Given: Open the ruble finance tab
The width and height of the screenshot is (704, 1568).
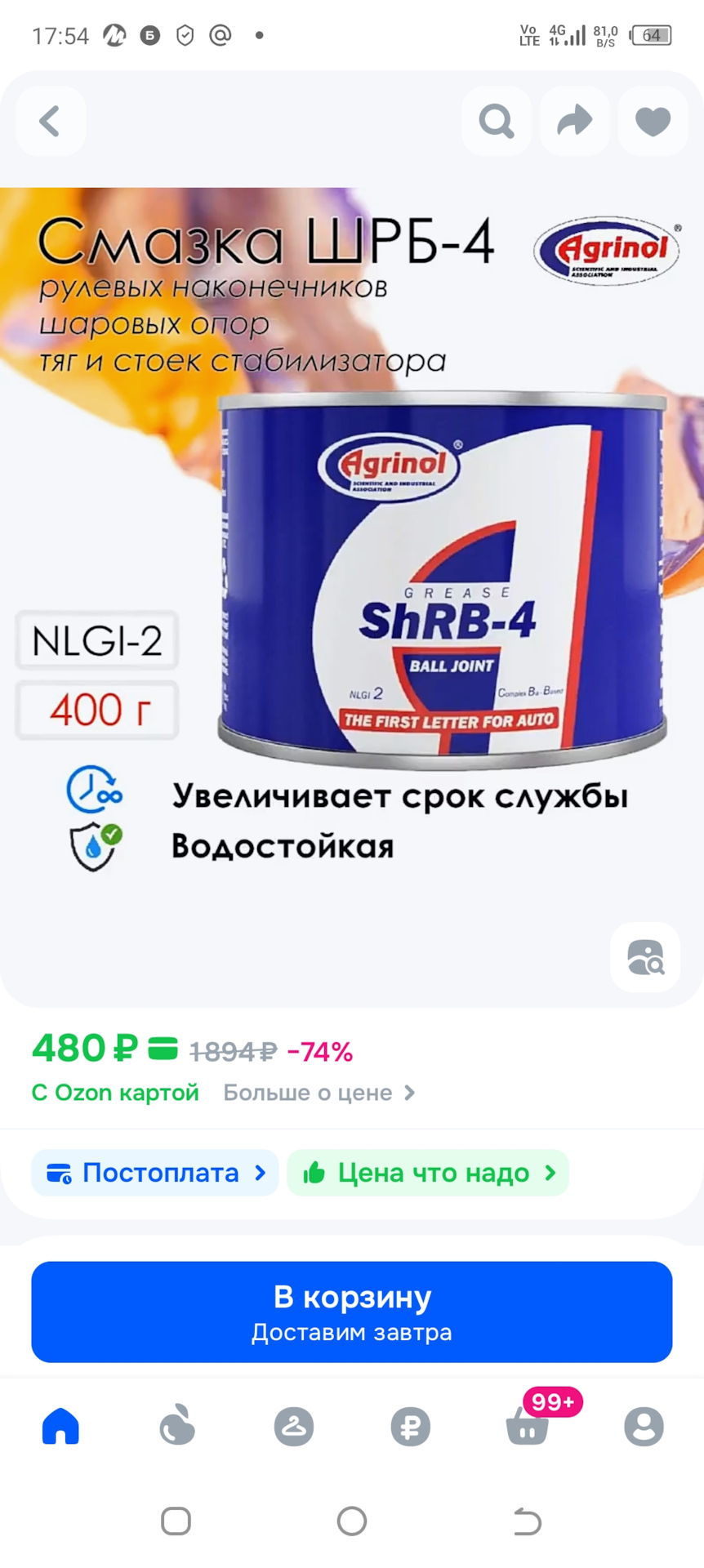Looking at the screenshot, I should (410, 1427).
